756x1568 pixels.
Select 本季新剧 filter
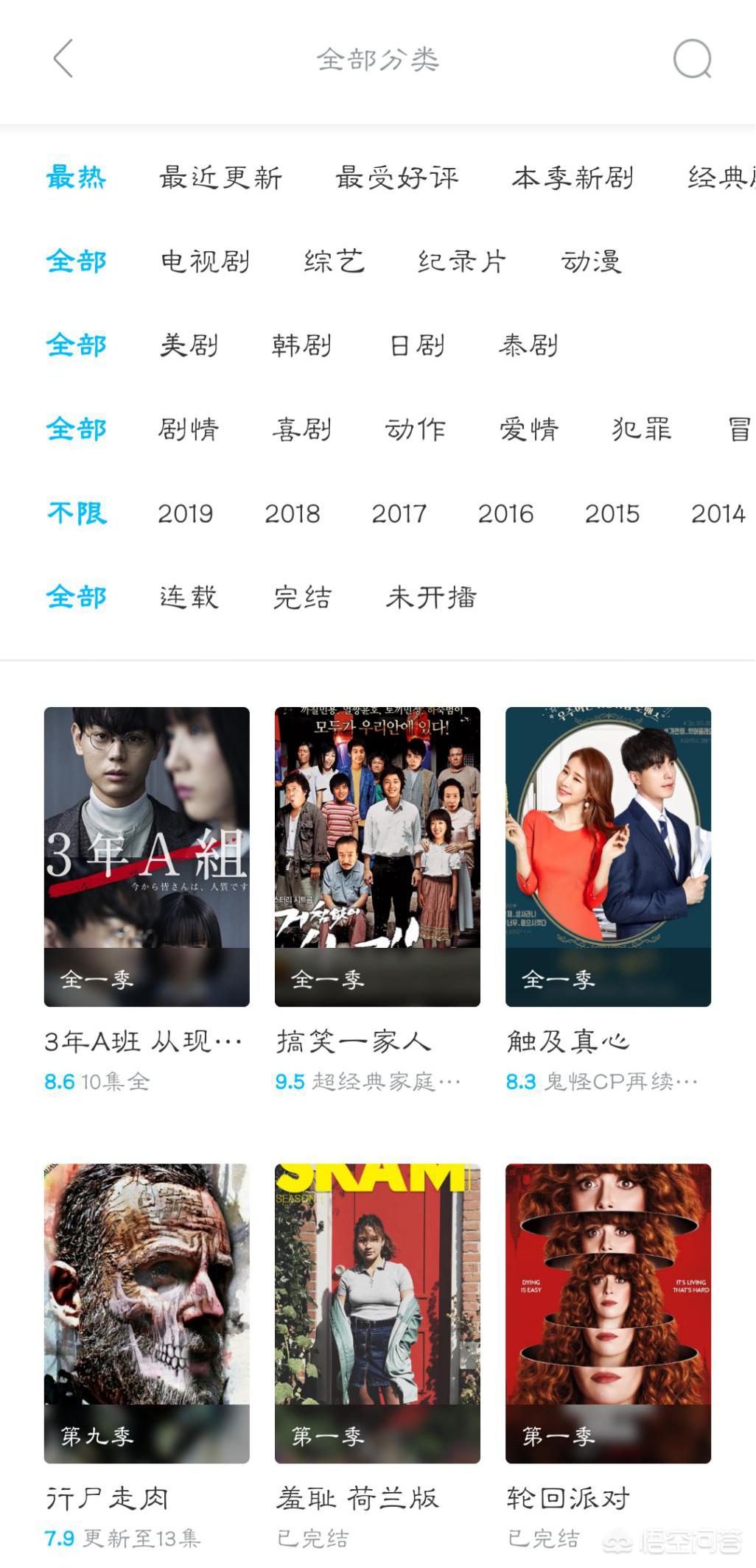point(573,177)
